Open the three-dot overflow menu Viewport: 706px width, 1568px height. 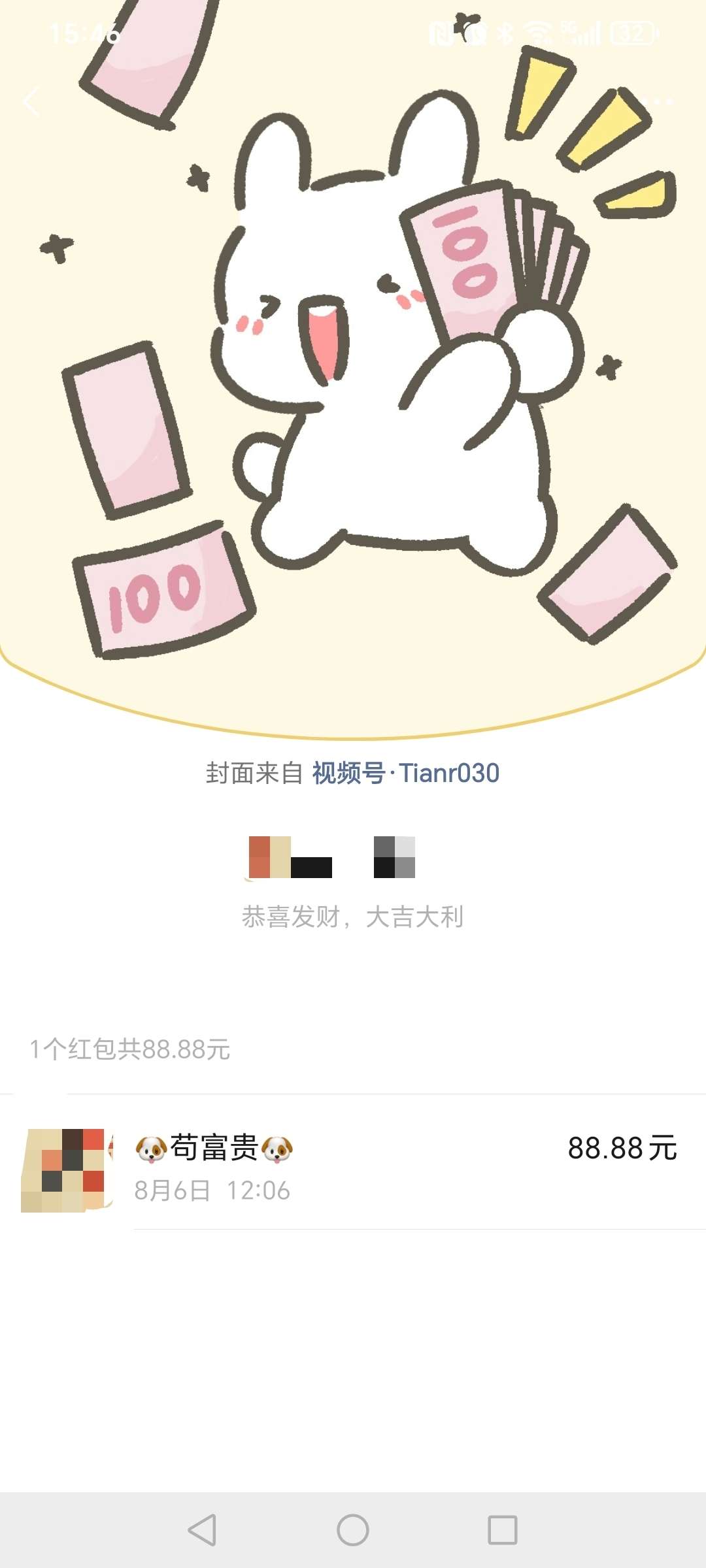click(x=657, y=101)
